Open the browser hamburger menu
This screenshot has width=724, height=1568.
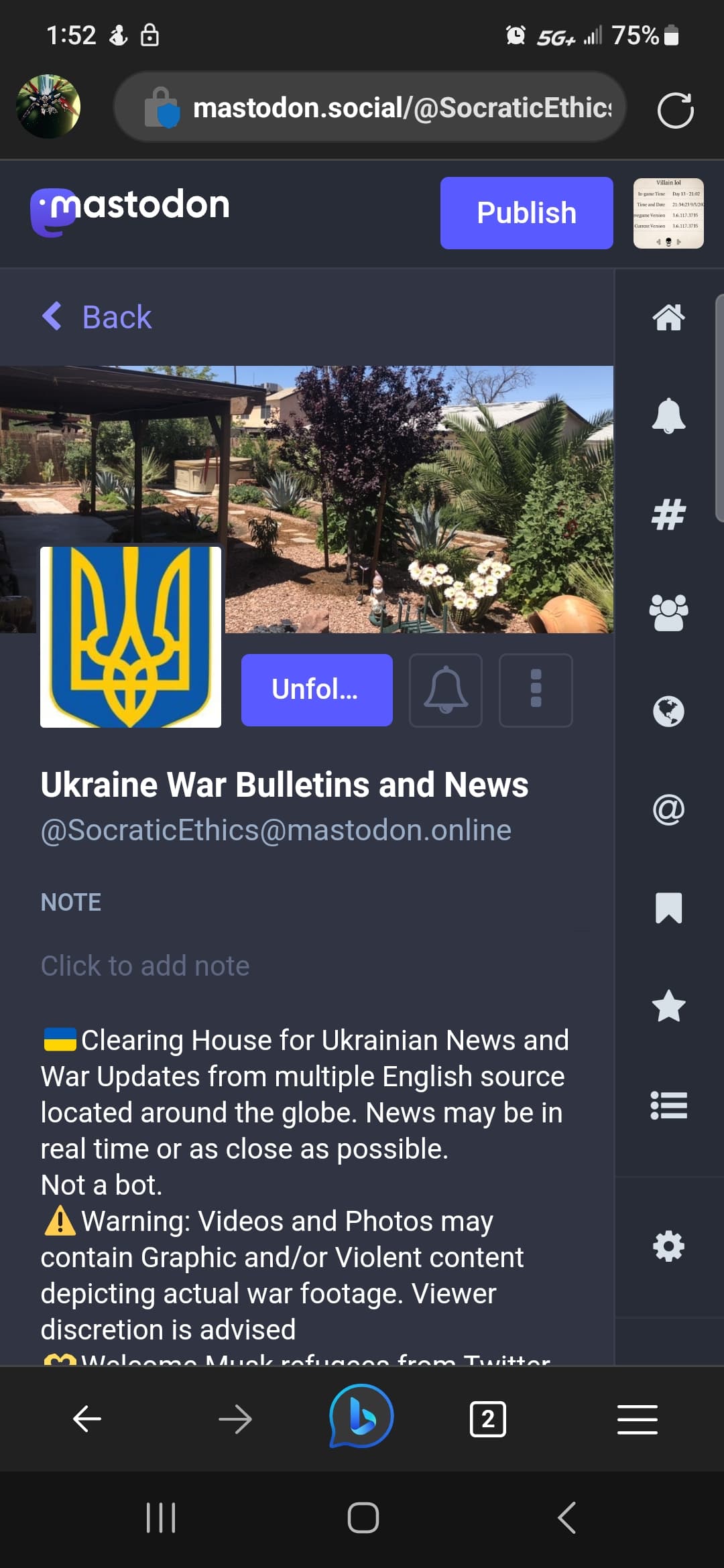pos(637,1419)
